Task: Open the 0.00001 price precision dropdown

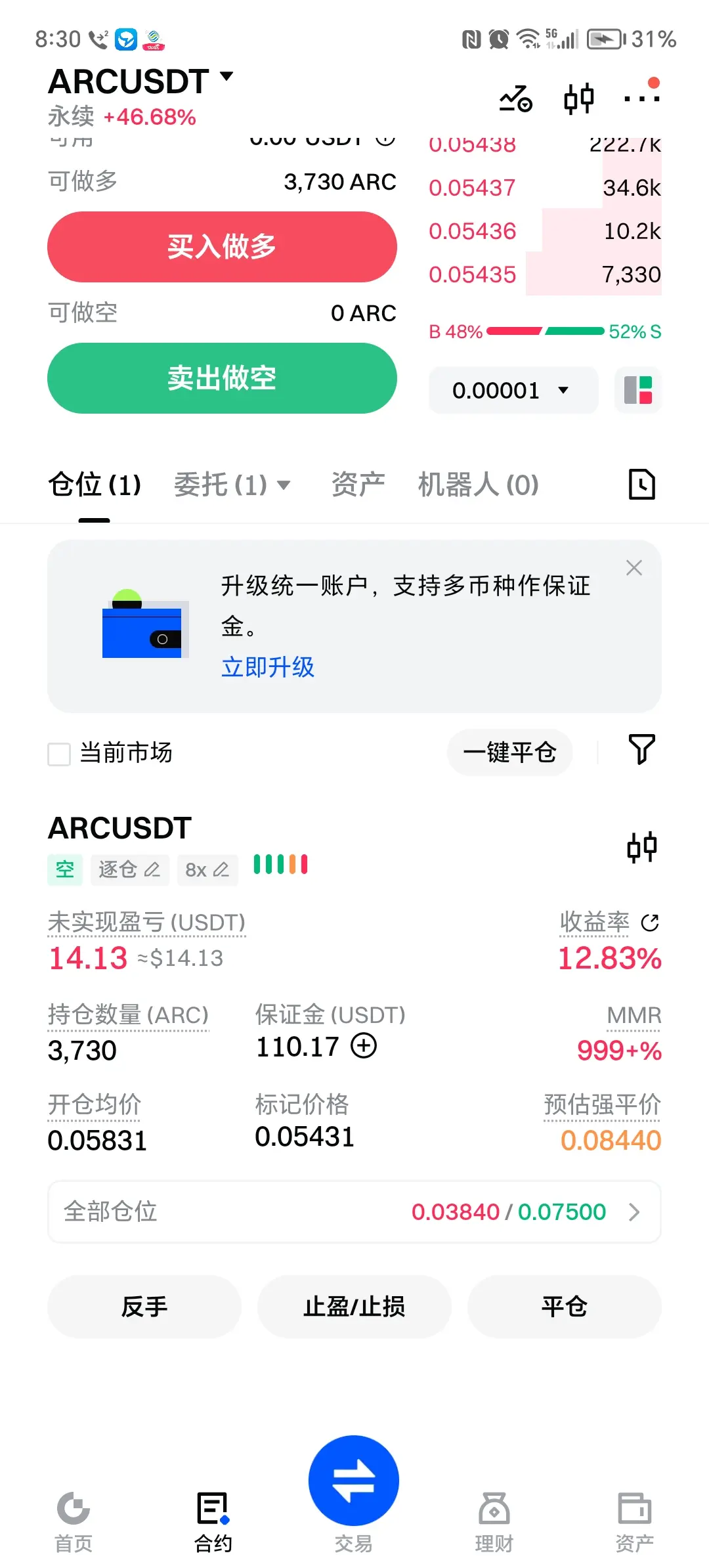Action: (513, 390)
